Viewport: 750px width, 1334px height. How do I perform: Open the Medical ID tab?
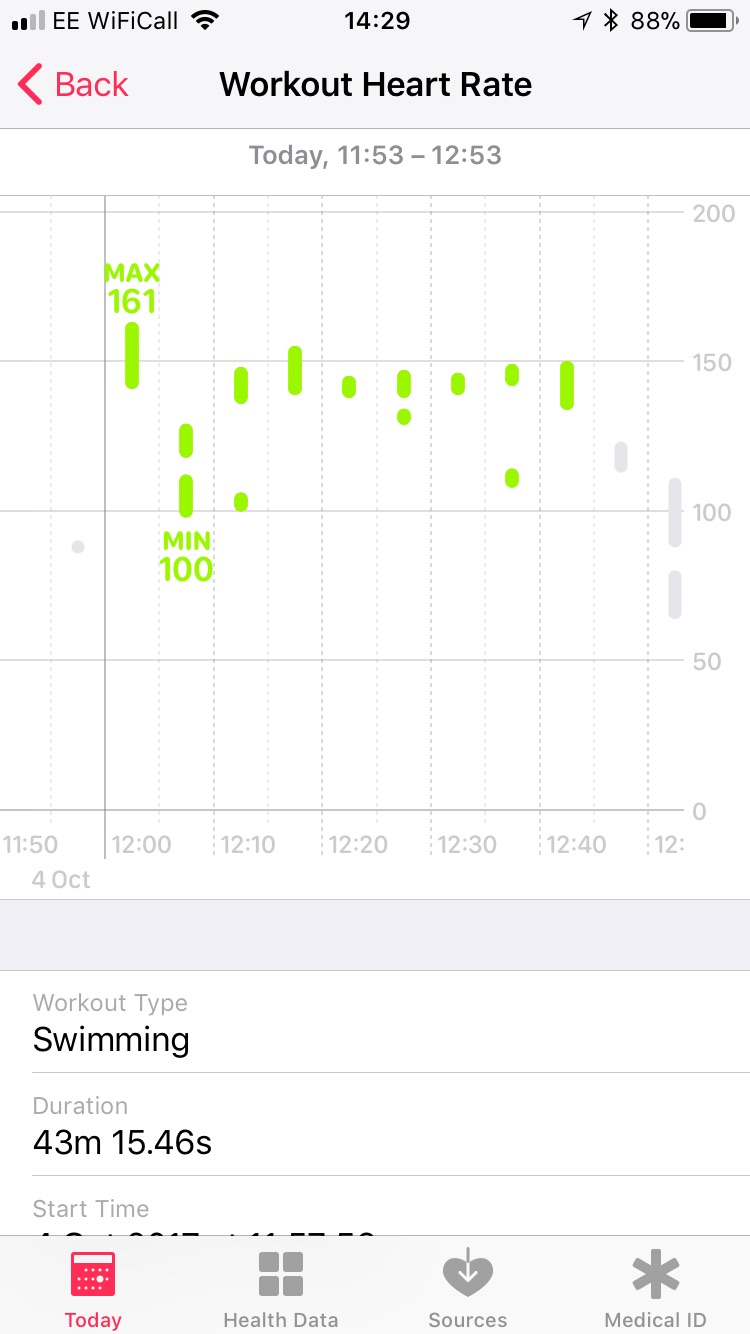point(655,1288)
